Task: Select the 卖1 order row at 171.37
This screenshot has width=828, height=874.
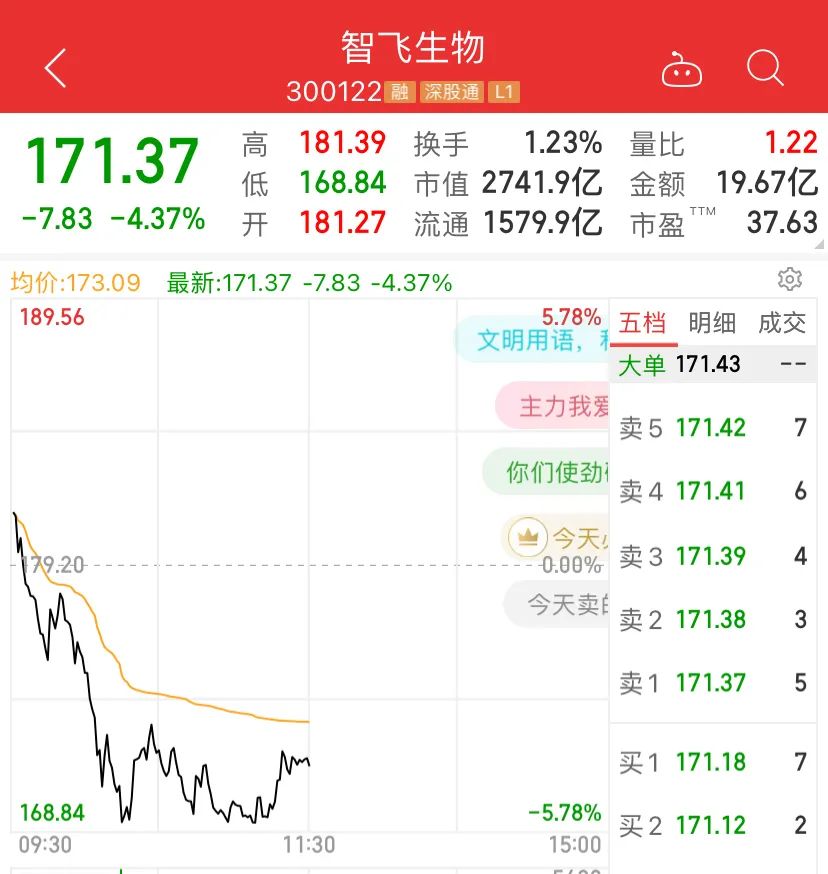Action: pyautogui.click(x=712, y=683)
